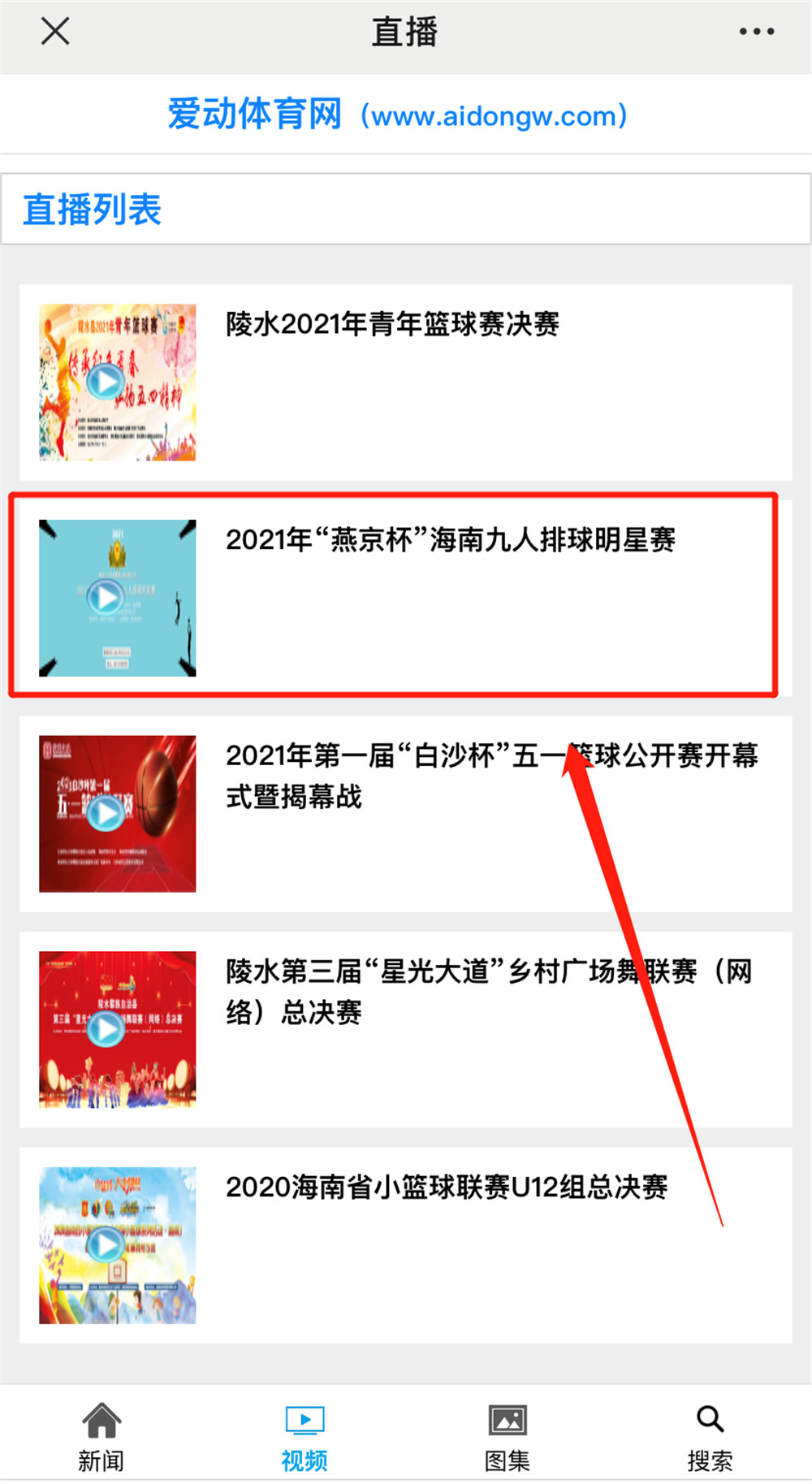Open the 搜索 tab
812x1484 pixels.
pyautogui.click(x=710, y=1436)
